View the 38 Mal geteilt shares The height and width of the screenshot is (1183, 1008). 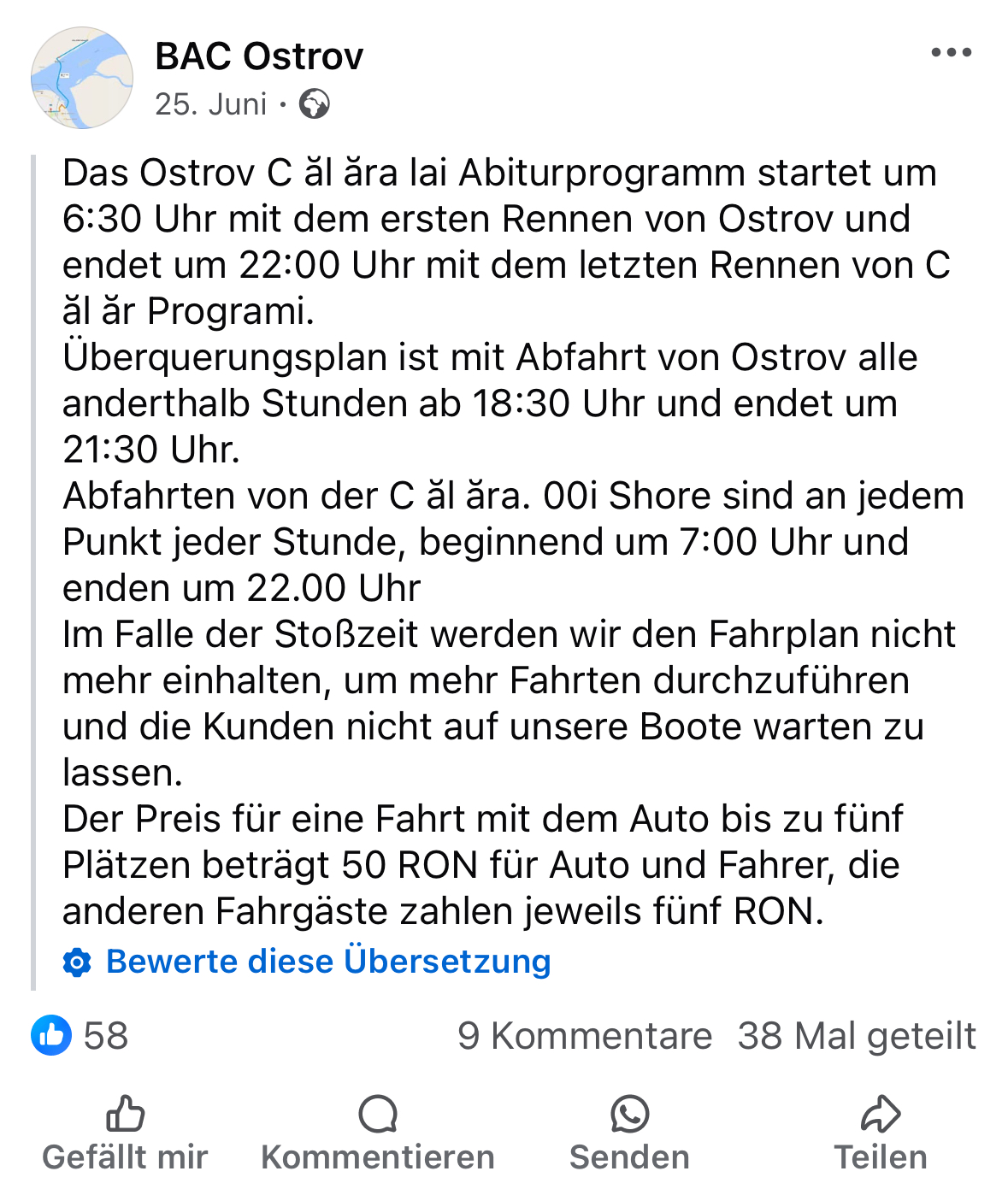coord(856,1036)
